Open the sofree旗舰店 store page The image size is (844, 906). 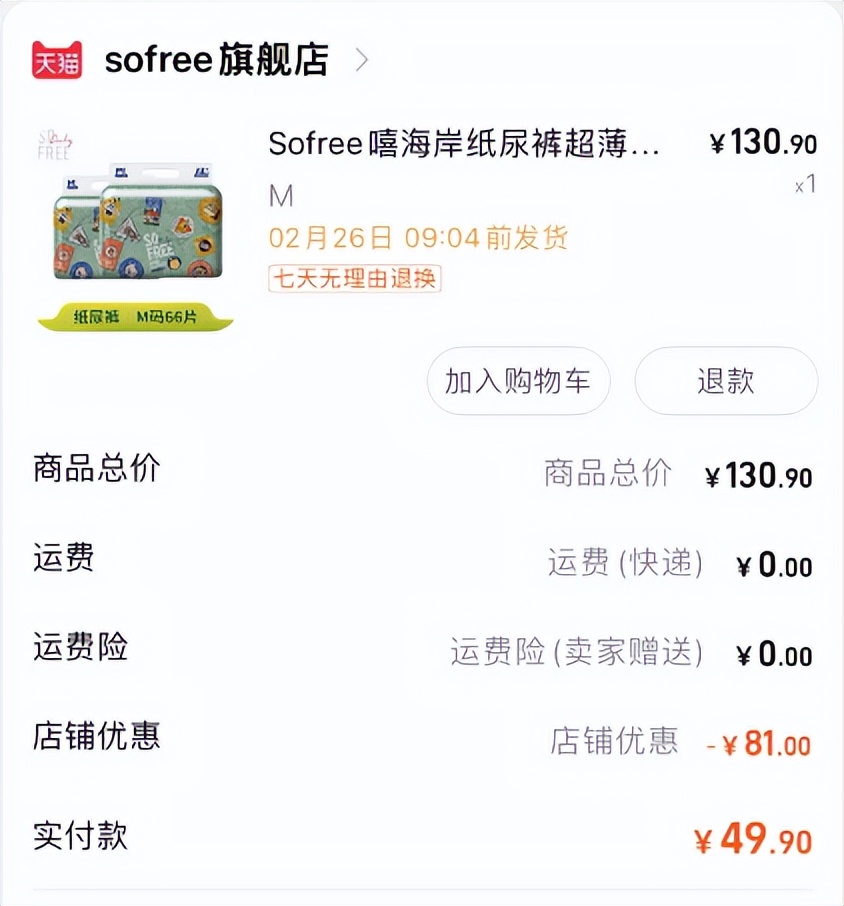pyautogui.click(x=218, y=60)
